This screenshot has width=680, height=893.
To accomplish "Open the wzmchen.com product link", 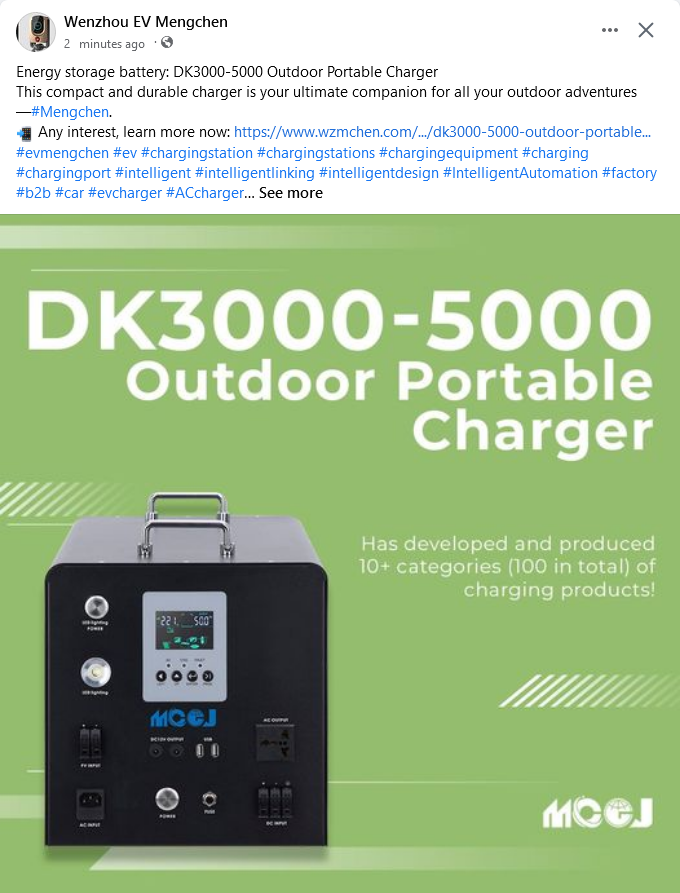I will (x=442, y=132).
